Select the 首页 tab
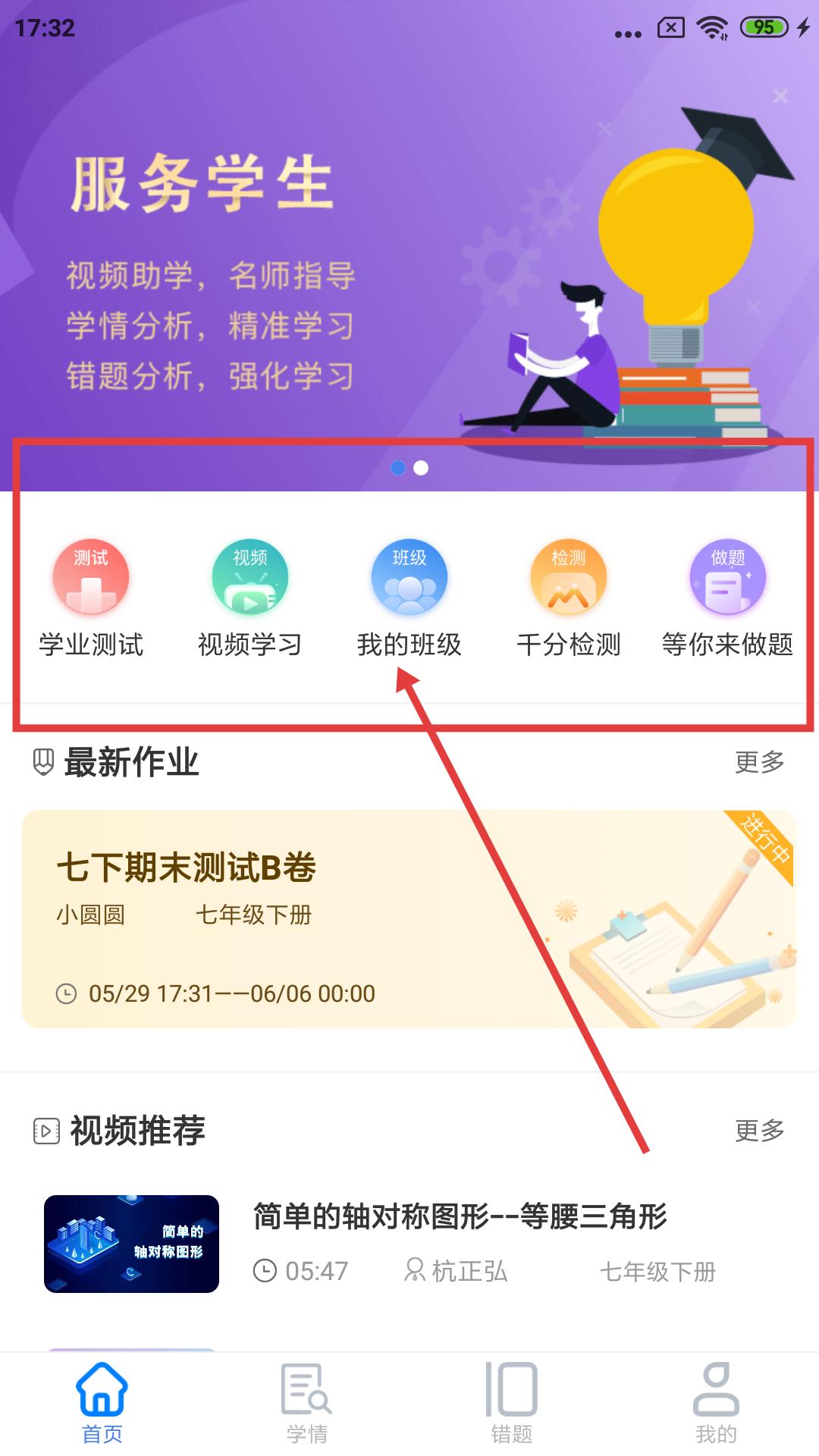Viewport: 819px width, 1456px height. point(102,1403)
